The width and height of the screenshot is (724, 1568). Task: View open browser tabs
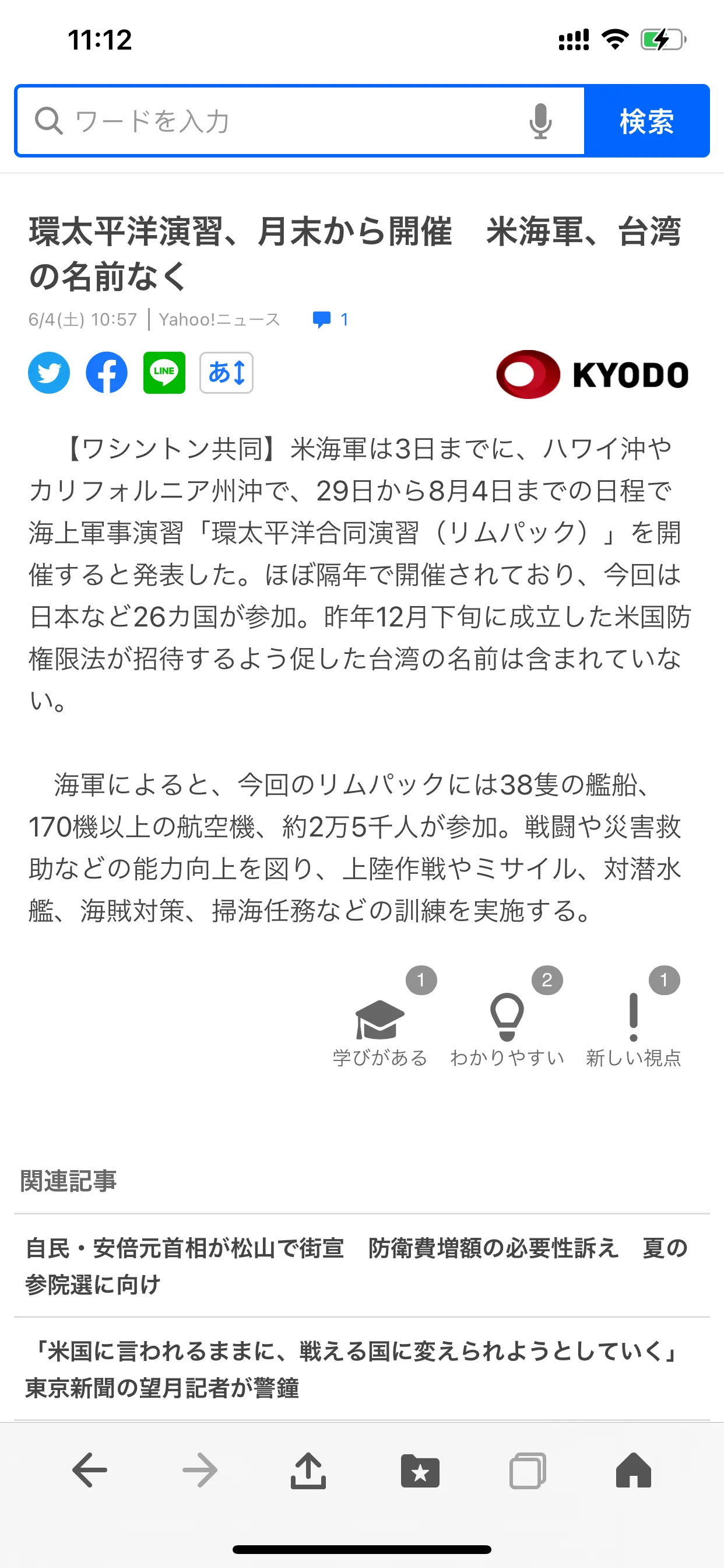pyautogui.click(x=527, y=1470)
